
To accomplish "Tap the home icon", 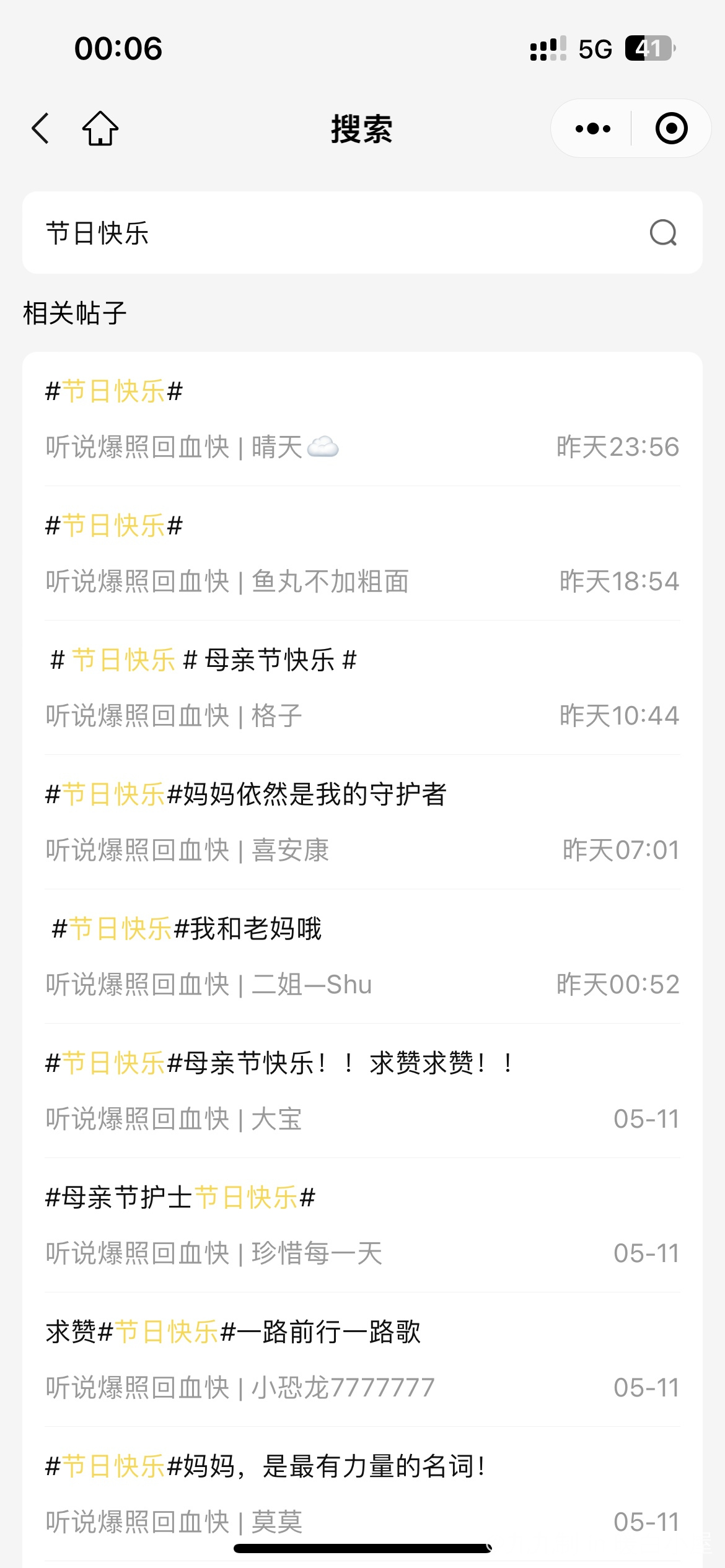I will pos(100,128).
